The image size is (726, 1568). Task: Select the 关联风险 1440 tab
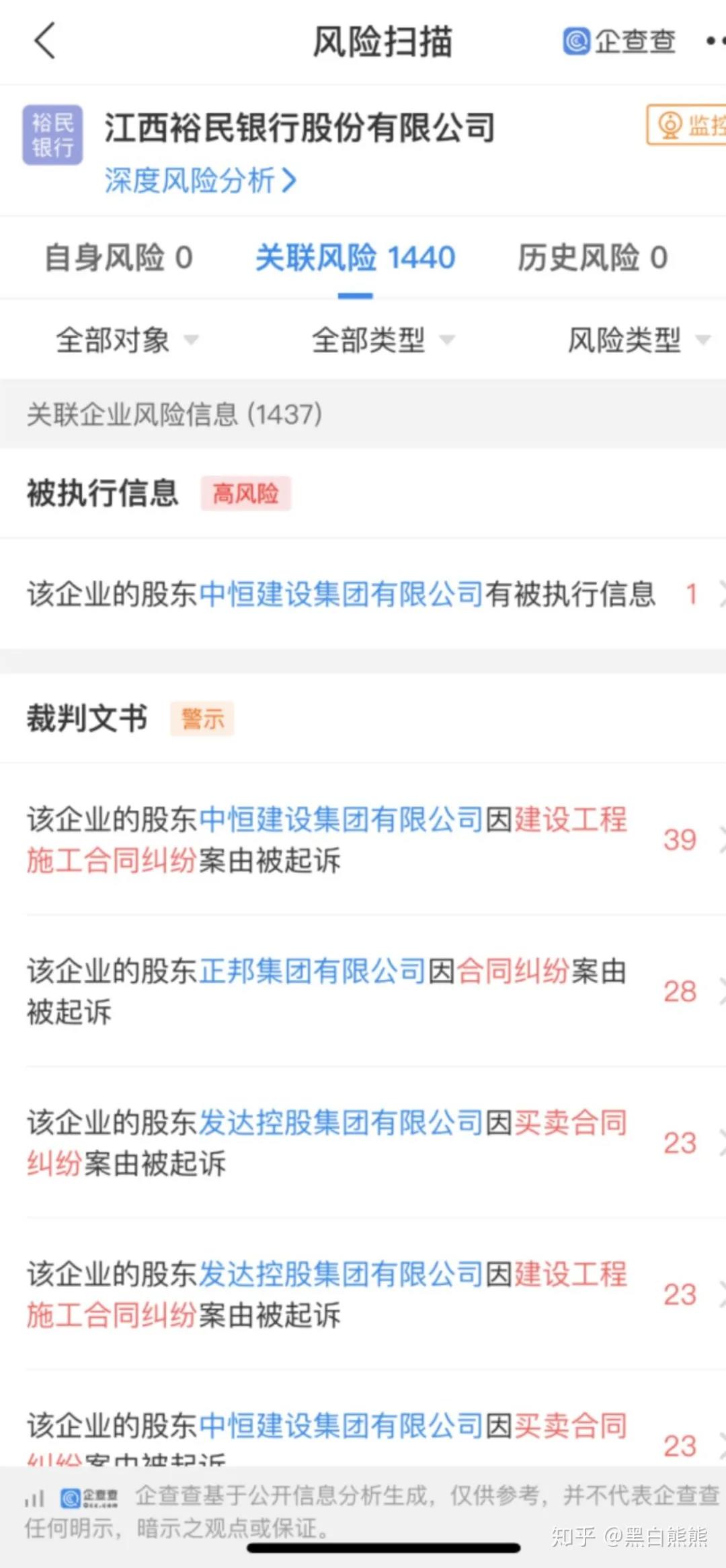355,258
